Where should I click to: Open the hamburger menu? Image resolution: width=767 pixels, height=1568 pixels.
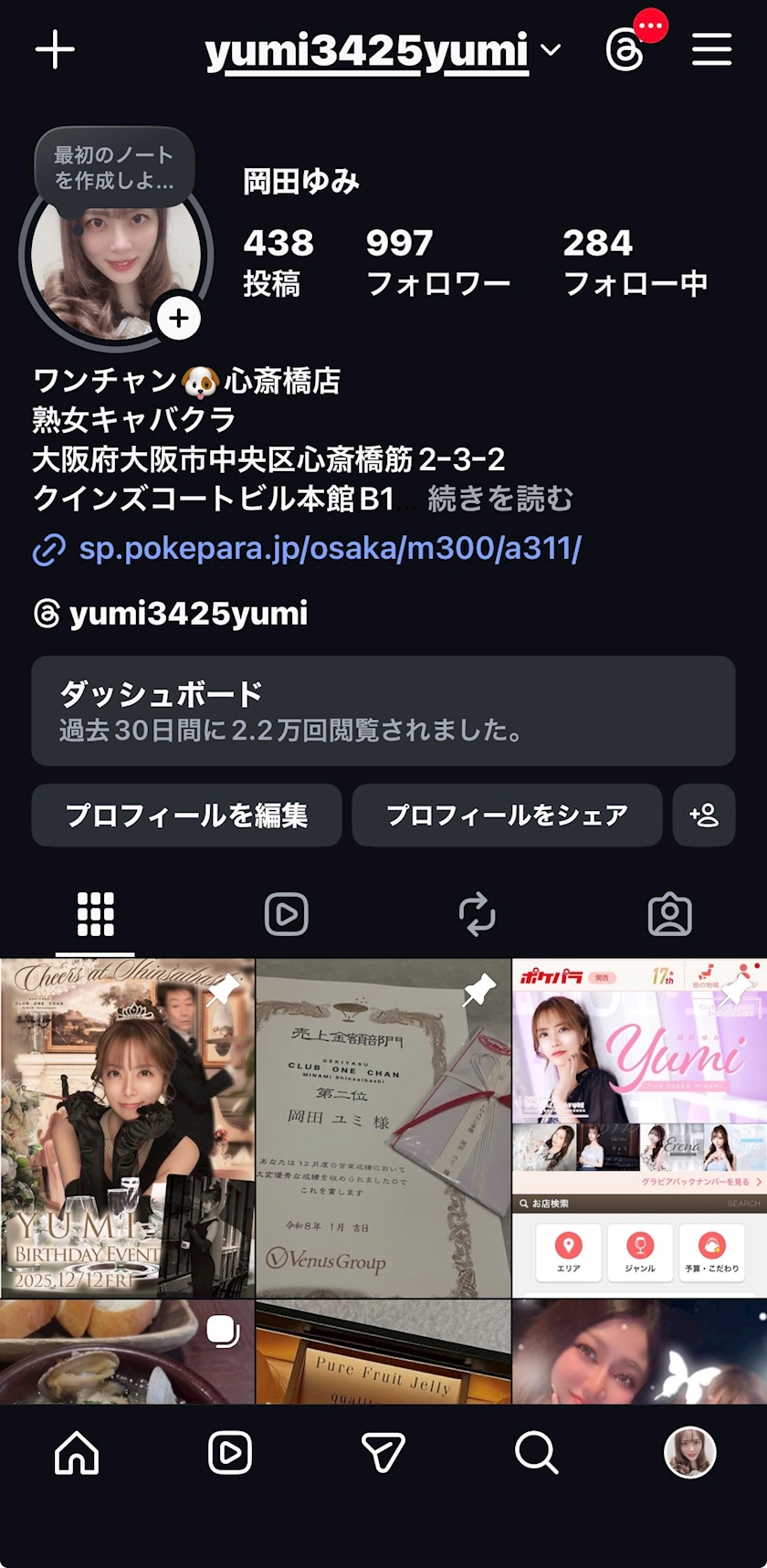coord(711,50)
